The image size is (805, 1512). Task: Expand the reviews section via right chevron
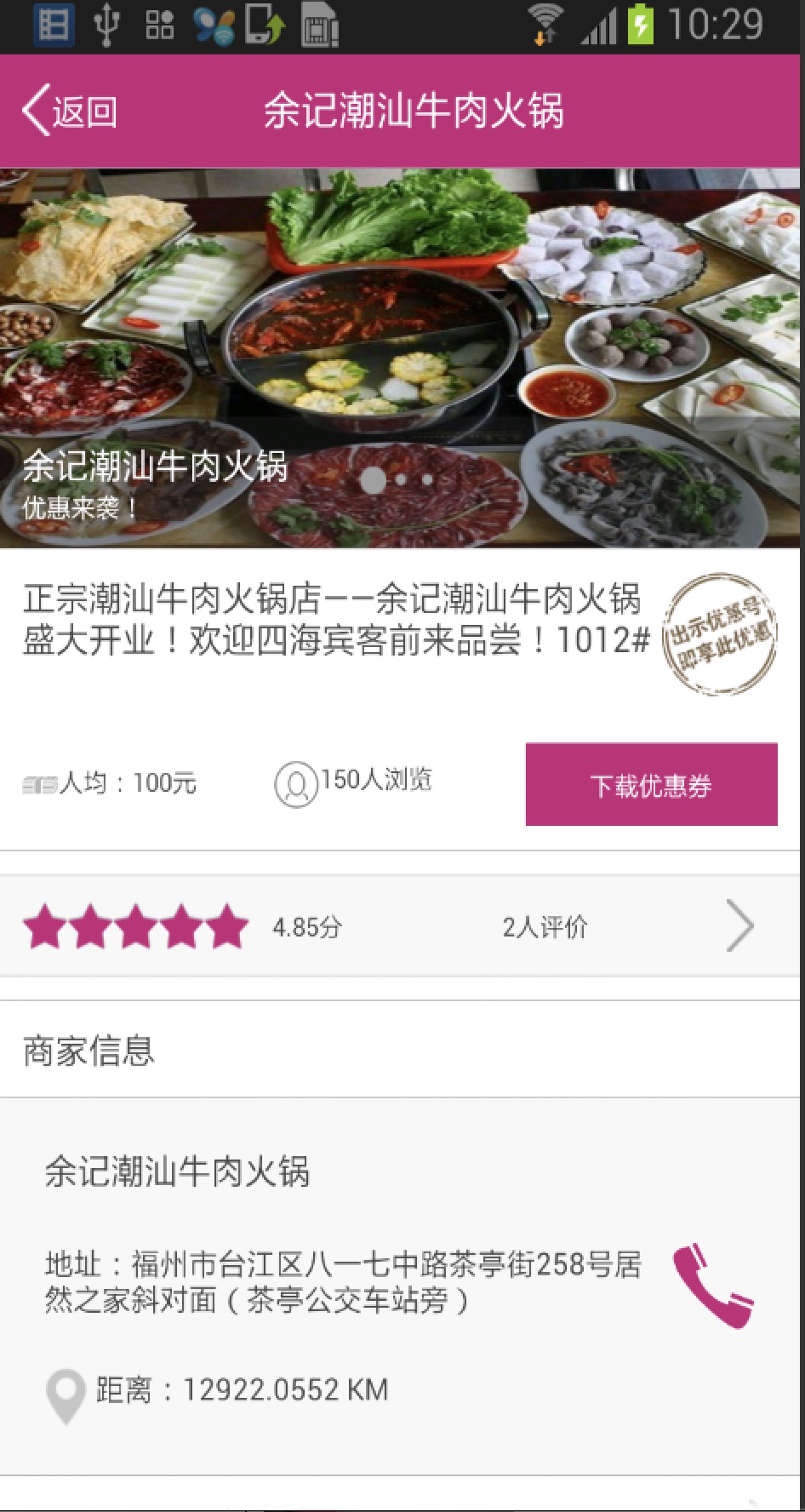coord(739,925)
